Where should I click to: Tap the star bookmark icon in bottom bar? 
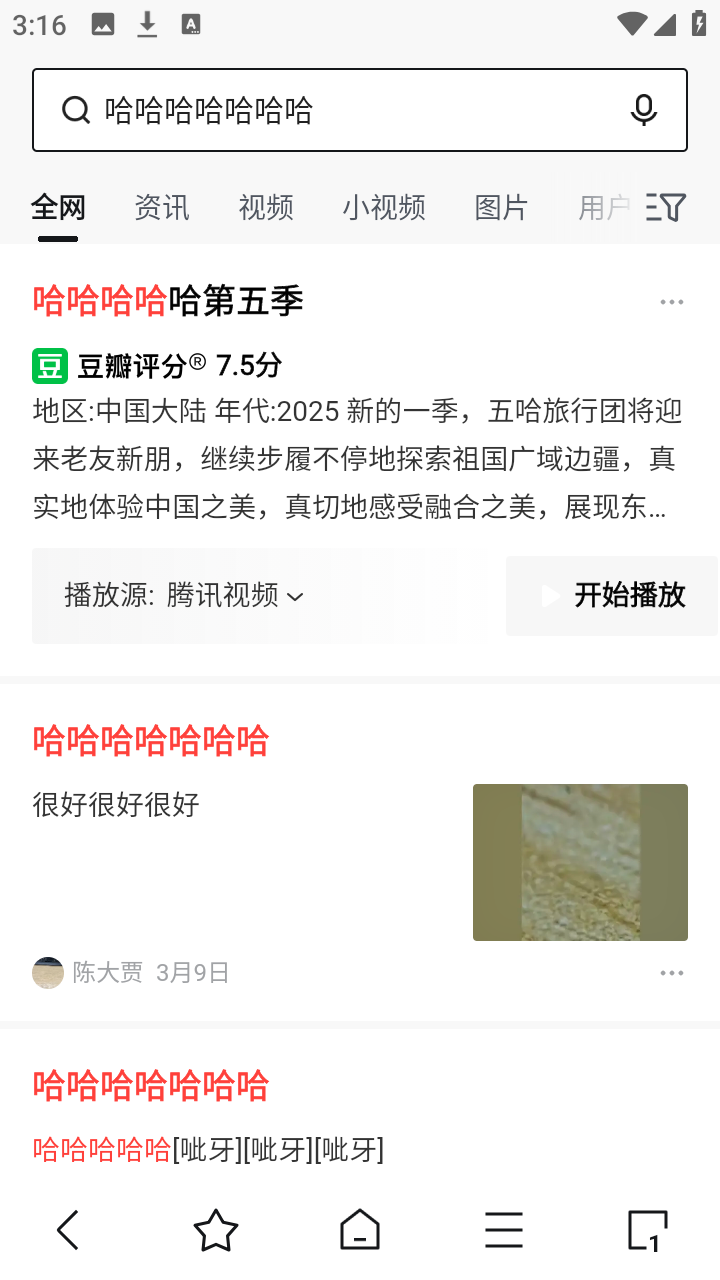click(216, 1230)
